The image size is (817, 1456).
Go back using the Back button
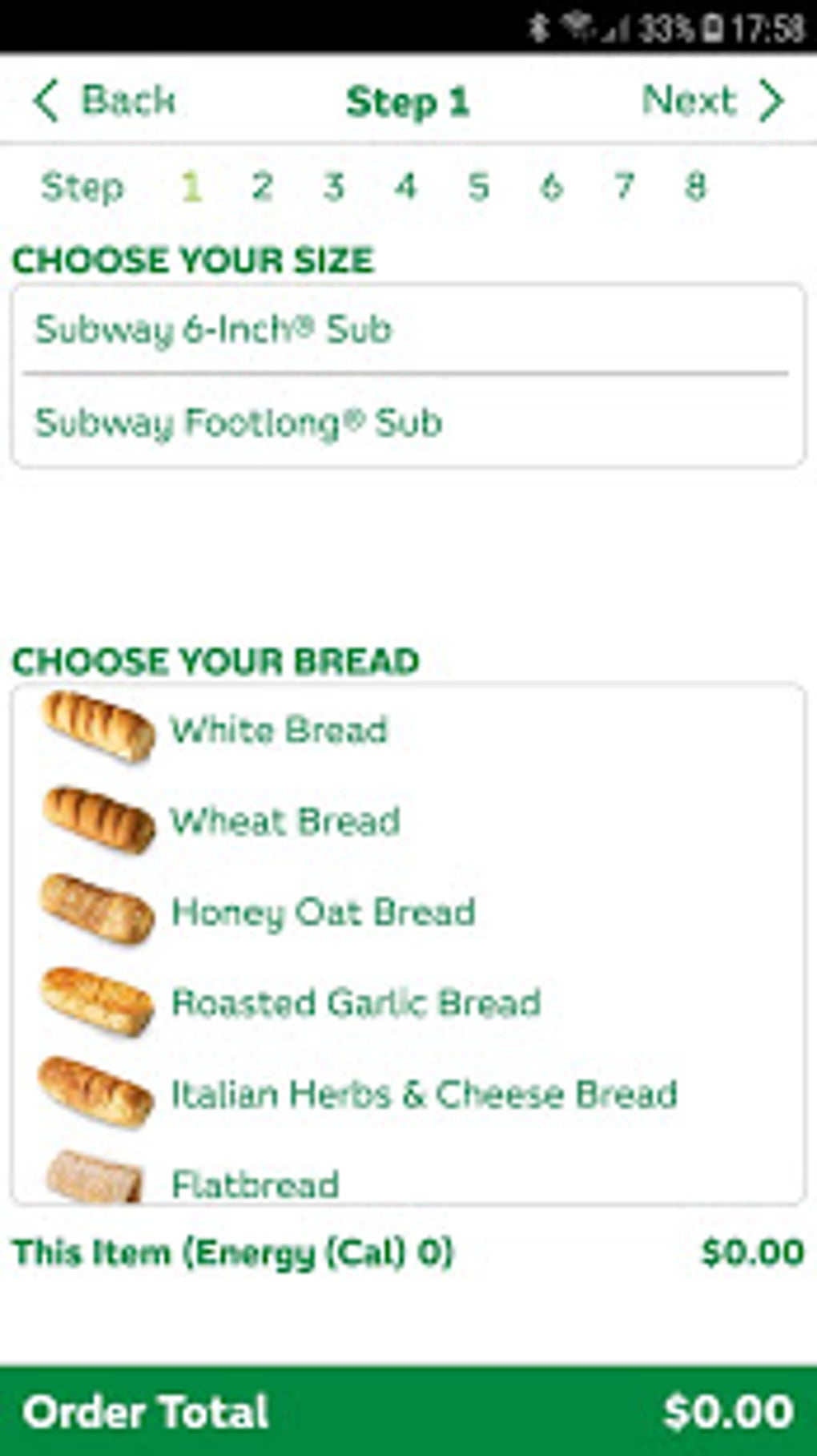[104, 101]
